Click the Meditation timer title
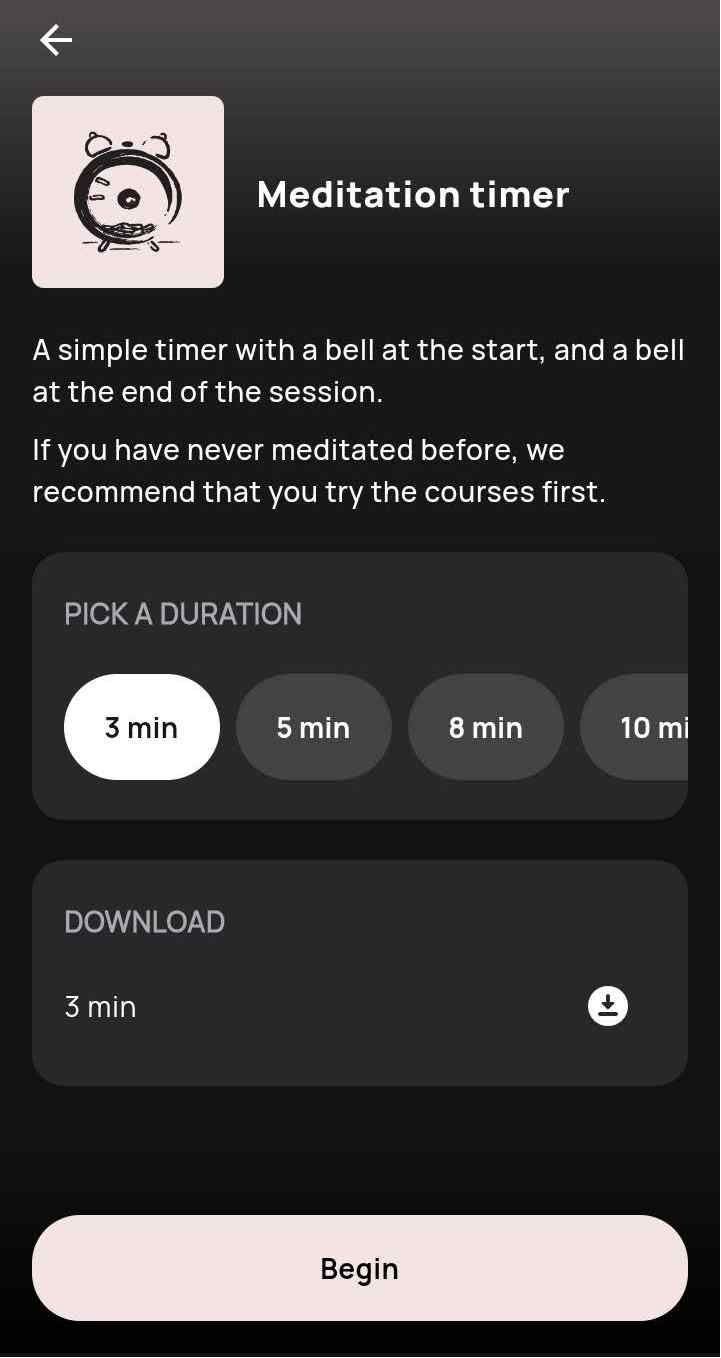The image size is (721, 1358). (x=413, y=194)
